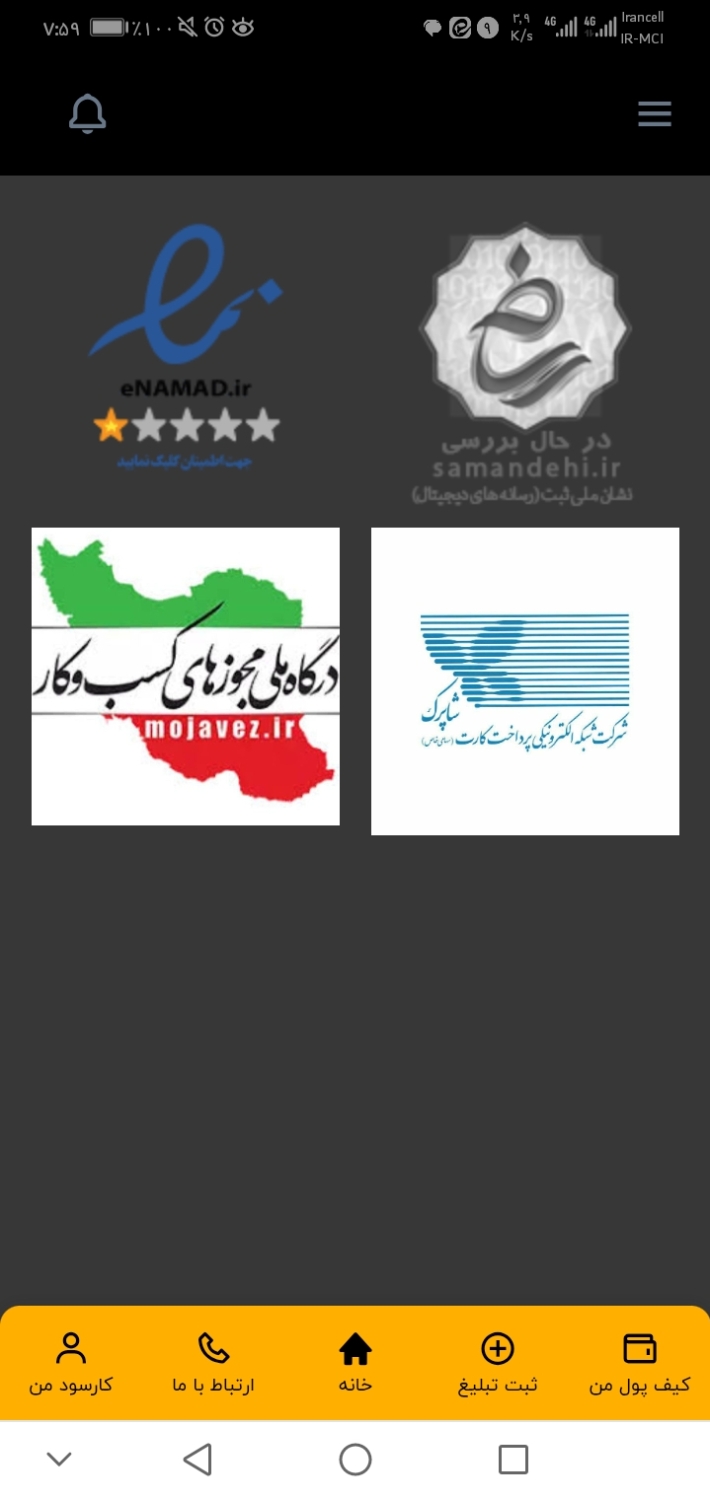
Task: Switch to the کارسود من tab
Action: (71, 1363)
